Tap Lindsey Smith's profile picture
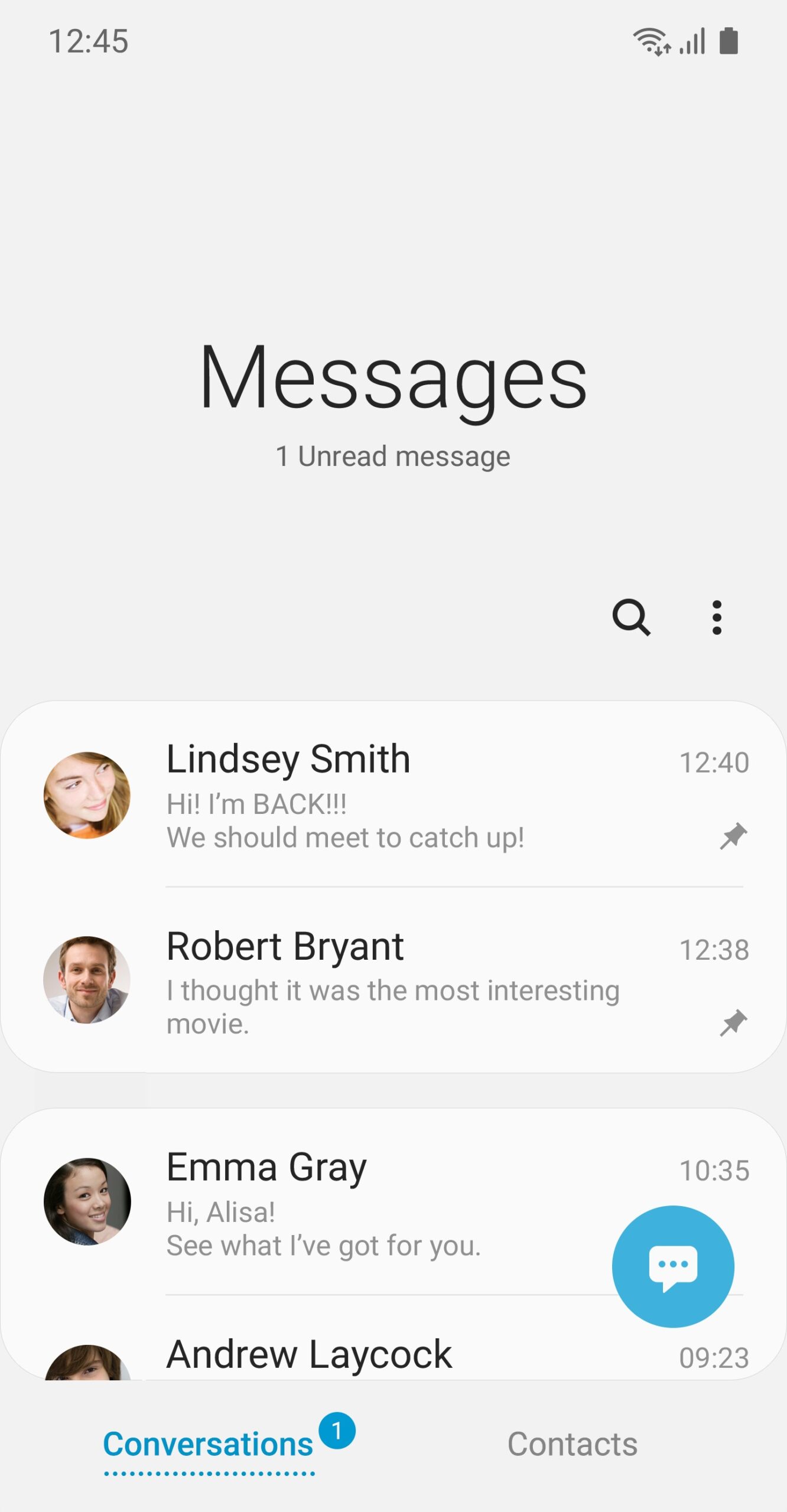The height and width of the screenshot is (1512, 787). (87, 795)
